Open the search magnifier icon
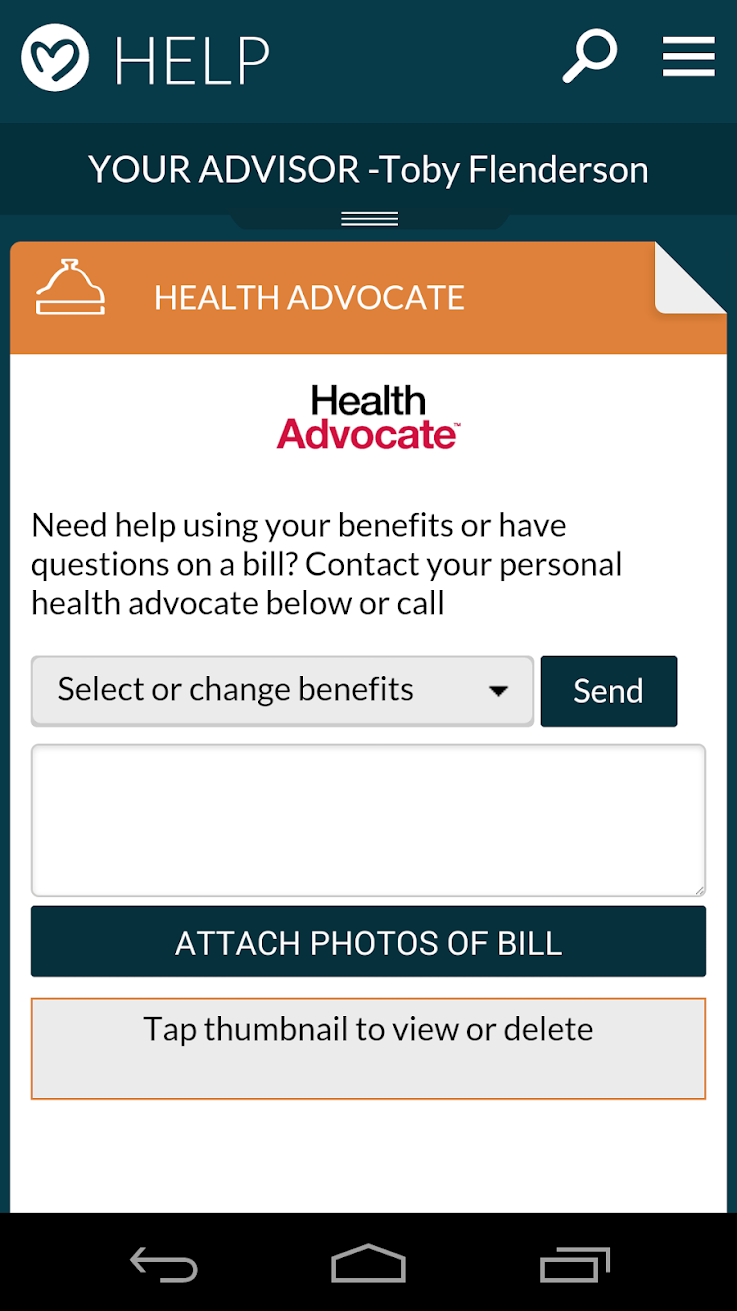Screen dimensions: 737x1311 point(589,56)
